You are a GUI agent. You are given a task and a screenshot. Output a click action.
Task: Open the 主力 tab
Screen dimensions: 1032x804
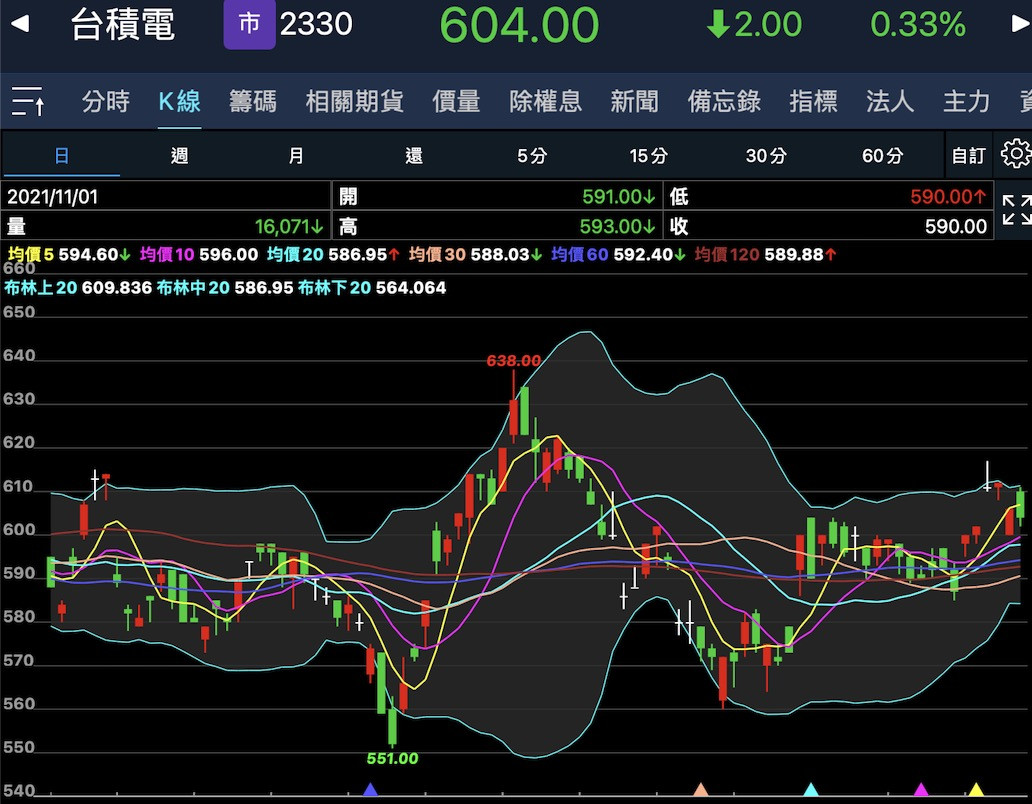966,101
